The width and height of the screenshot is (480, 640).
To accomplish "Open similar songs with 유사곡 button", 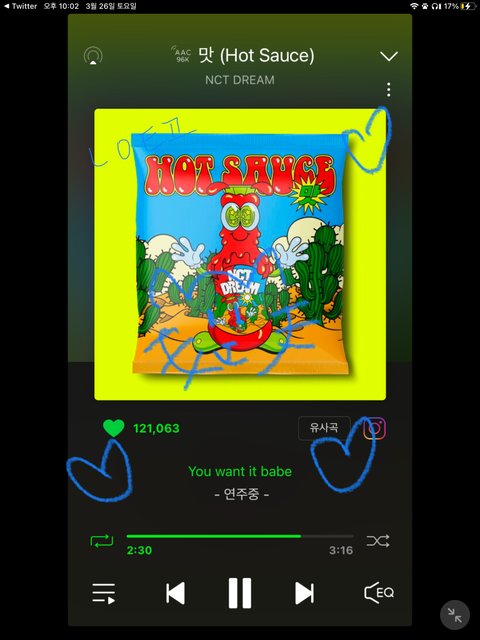I will (324, 428).
